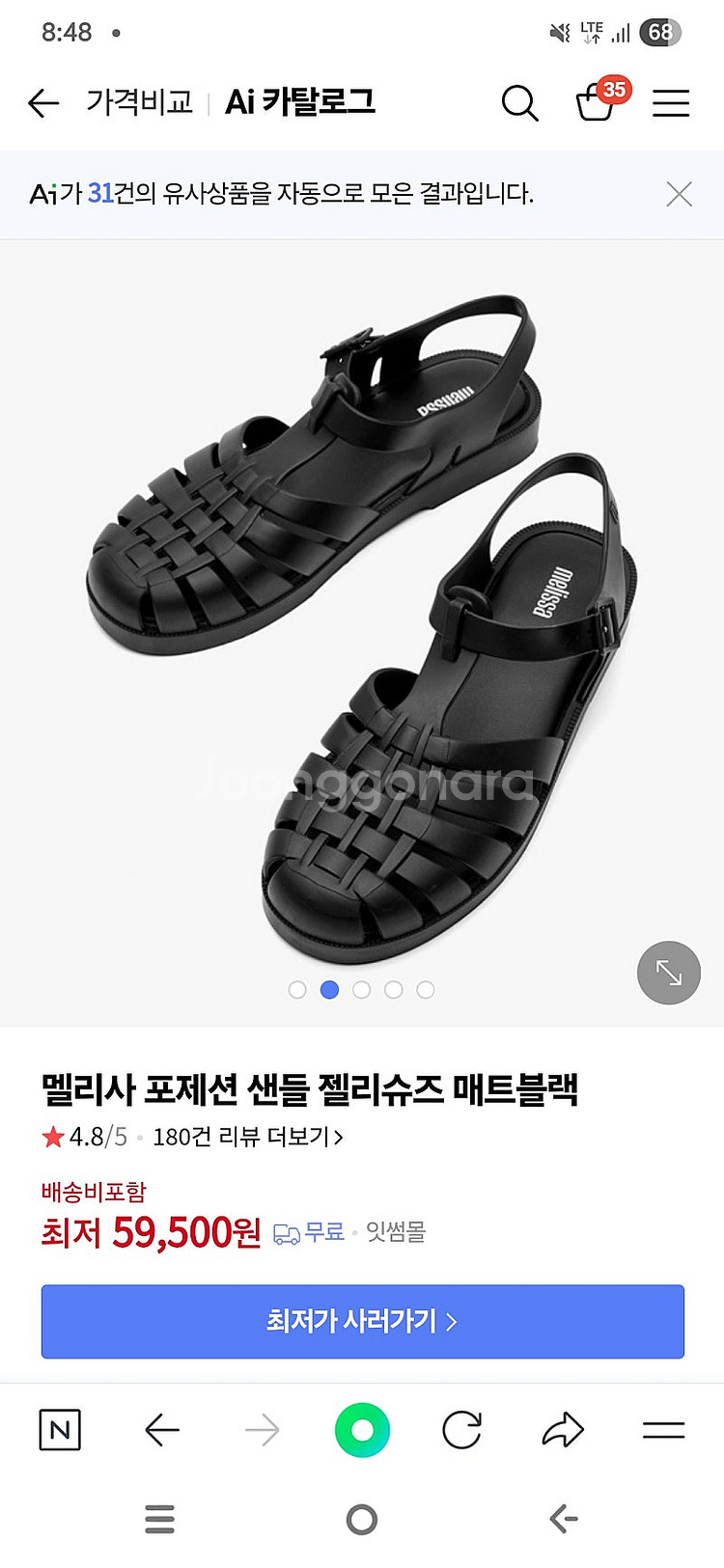
Task: Navigate back in the browser toolbar
Action: (162, 1430)
